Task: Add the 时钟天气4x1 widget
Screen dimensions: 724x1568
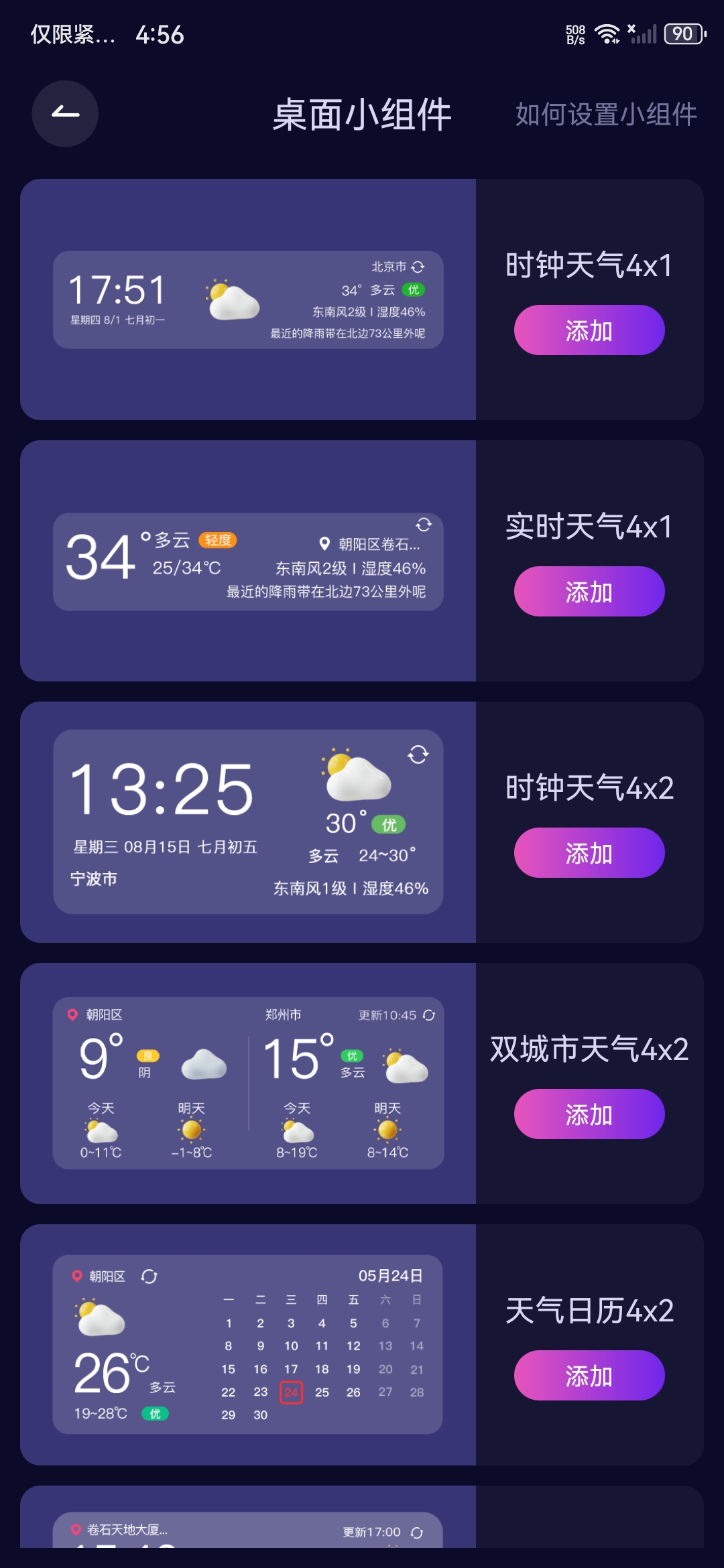Action: click(x=589, y=330)
